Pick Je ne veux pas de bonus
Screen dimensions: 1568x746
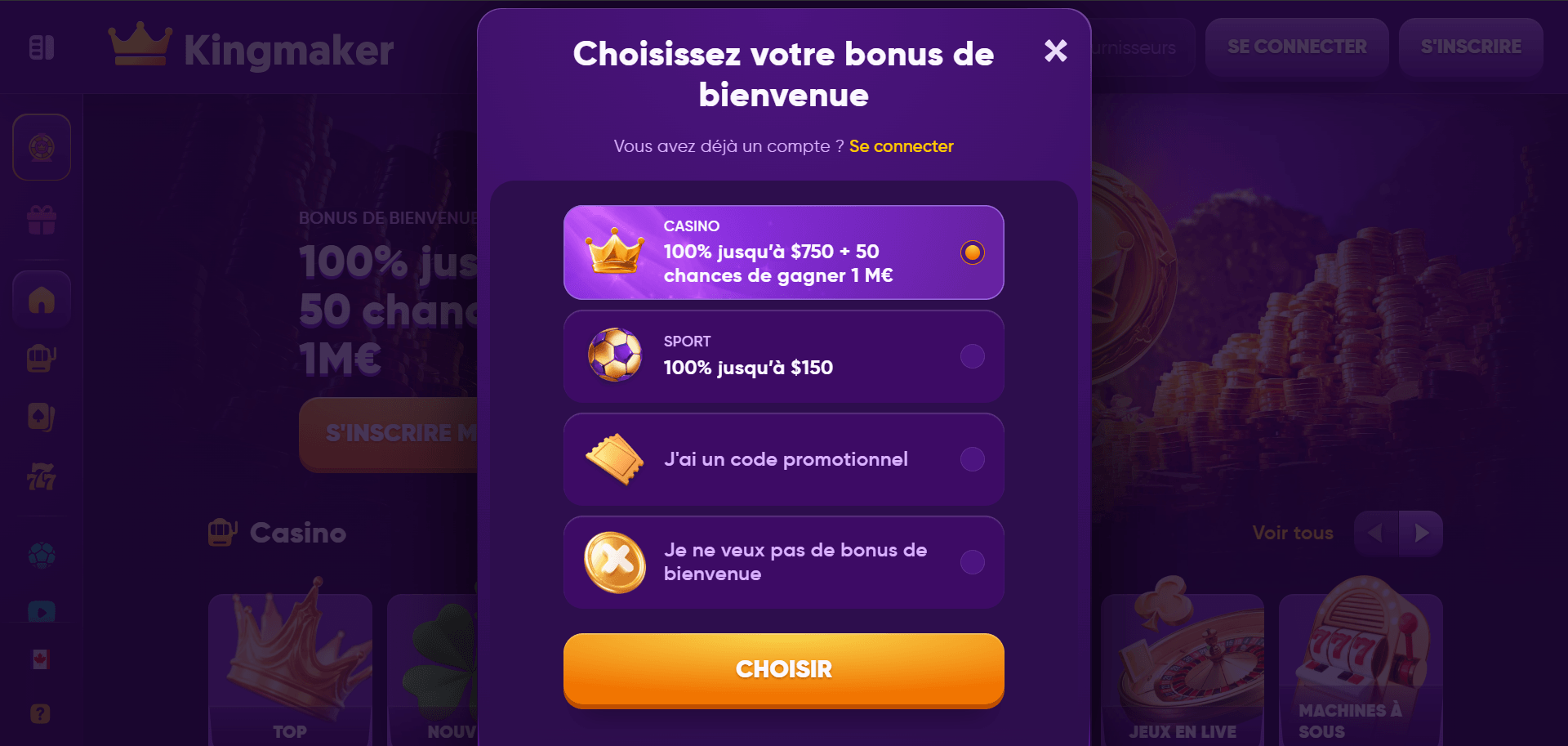pyautogui.click(x=783, y=562)
